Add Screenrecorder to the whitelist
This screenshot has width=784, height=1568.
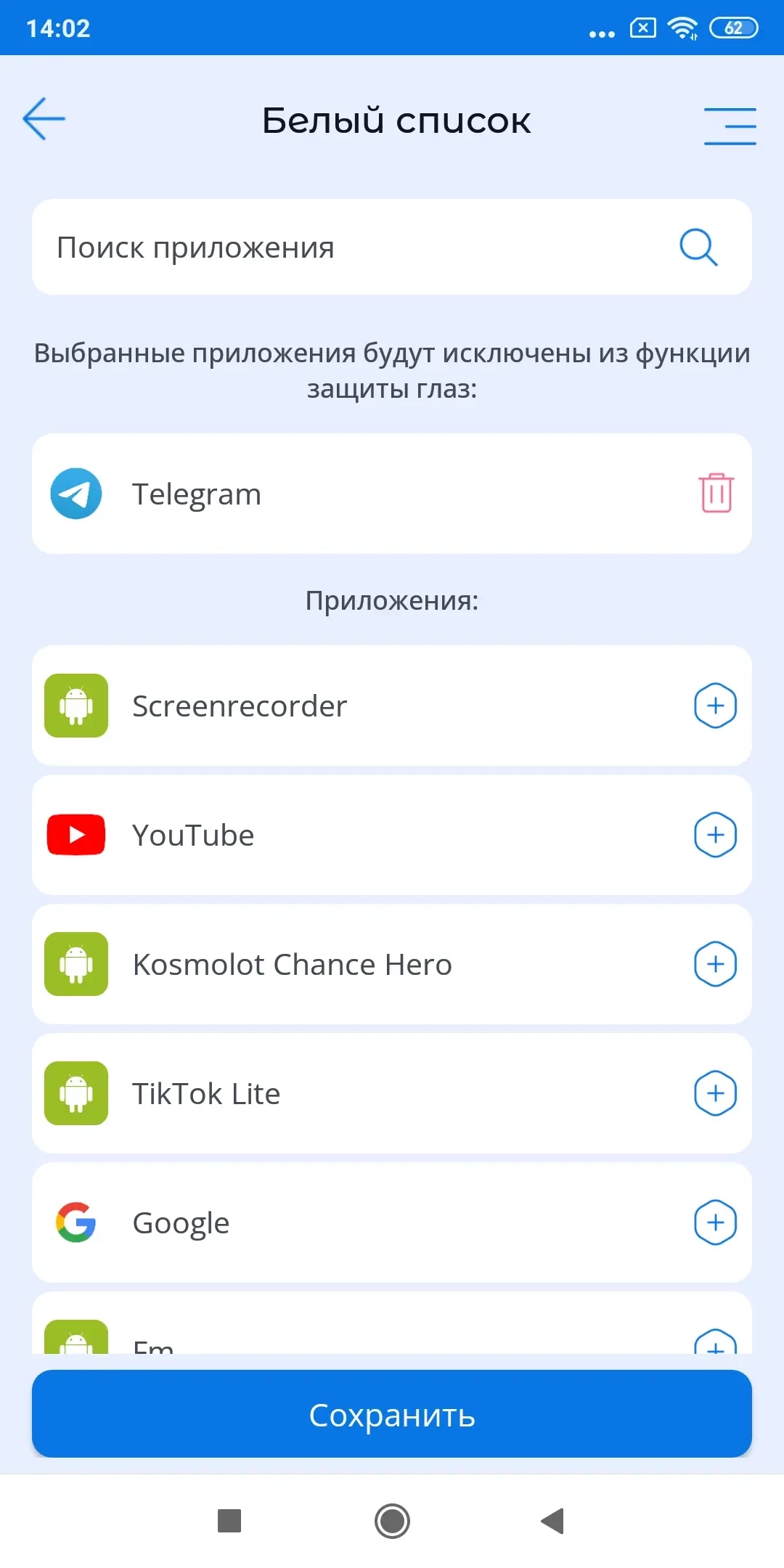click(x=715, y=706)
